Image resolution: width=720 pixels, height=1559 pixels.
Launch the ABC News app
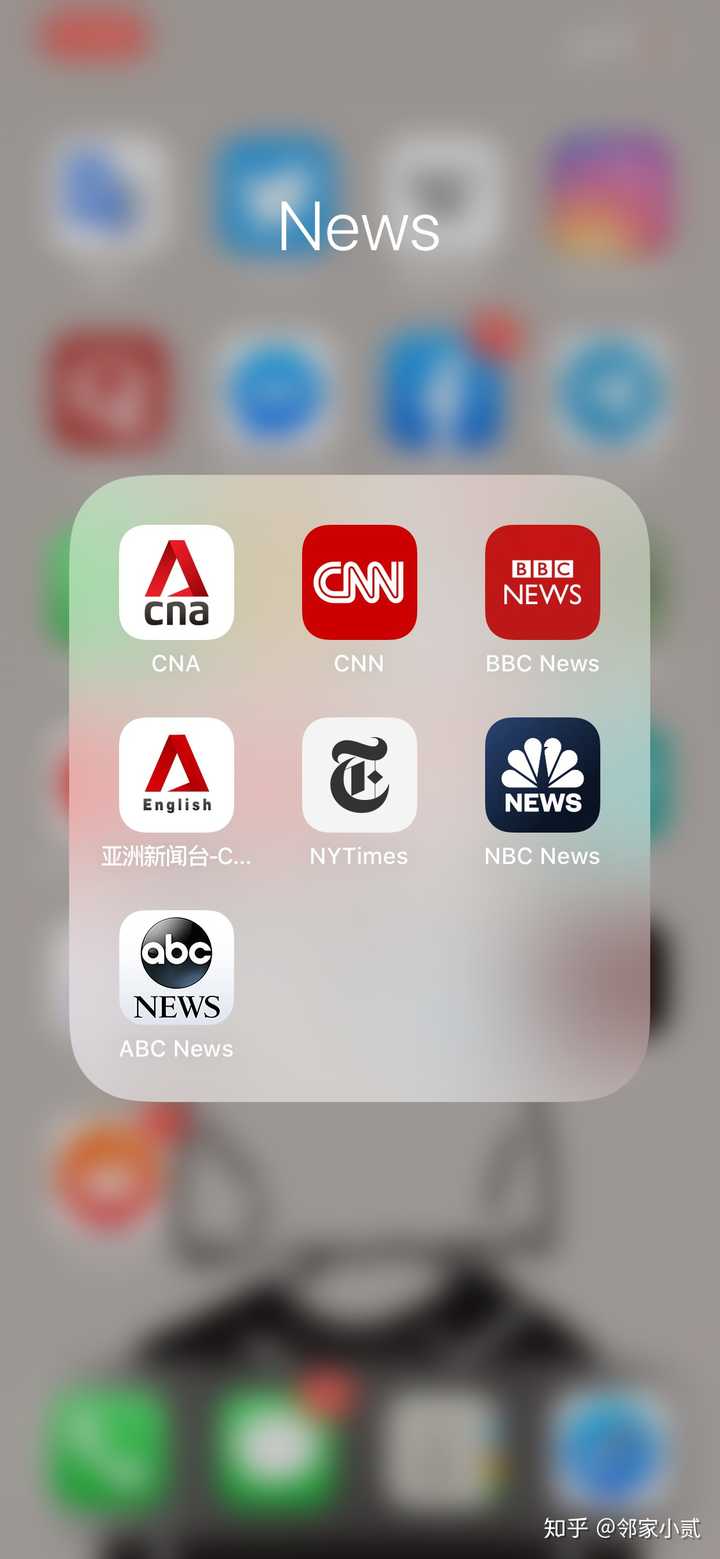click(x=176, y=967)
